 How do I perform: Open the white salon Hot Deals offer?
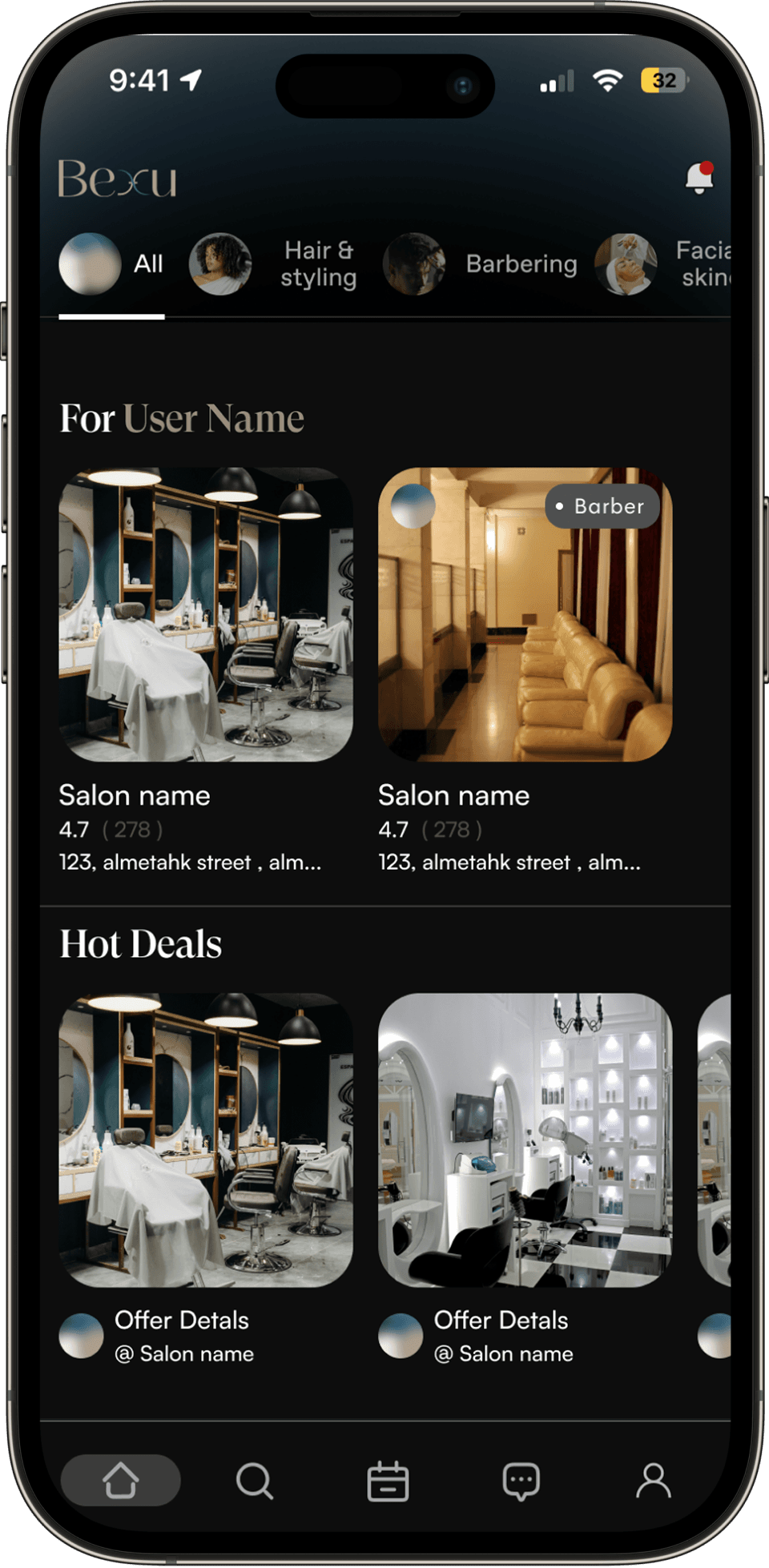[x=525, y=1140]
